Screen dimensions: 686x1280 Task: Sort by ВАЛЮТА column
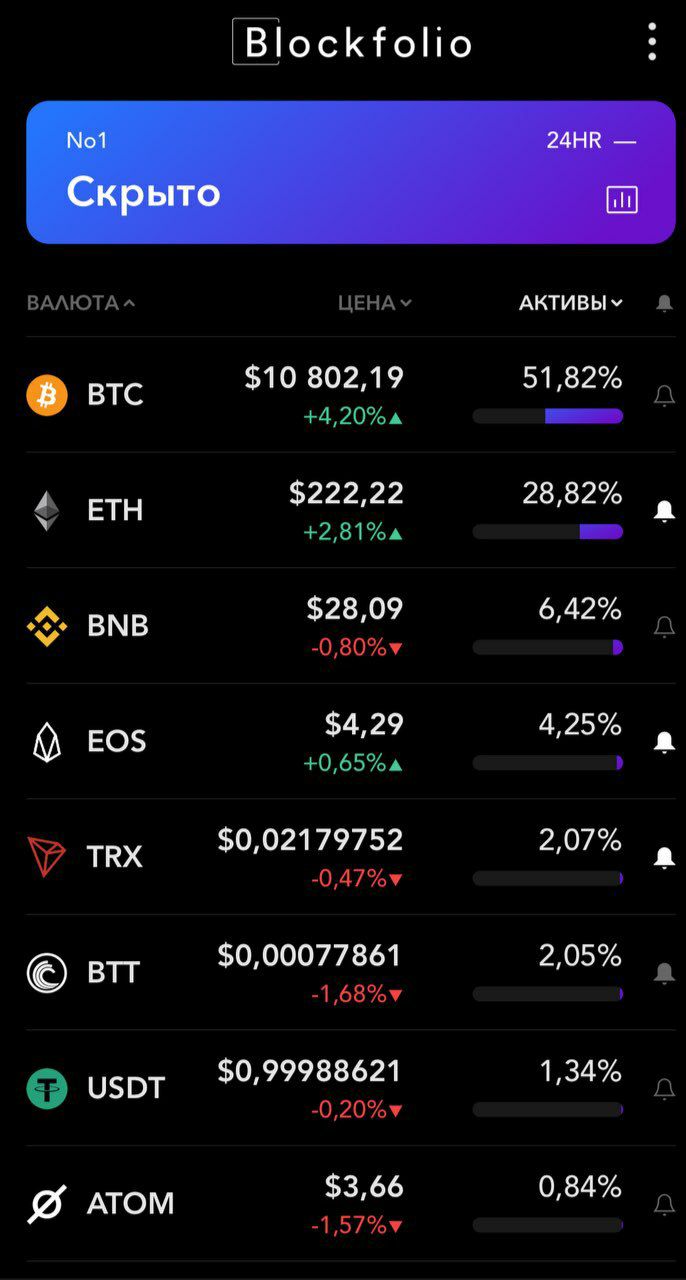click(80, 303)
